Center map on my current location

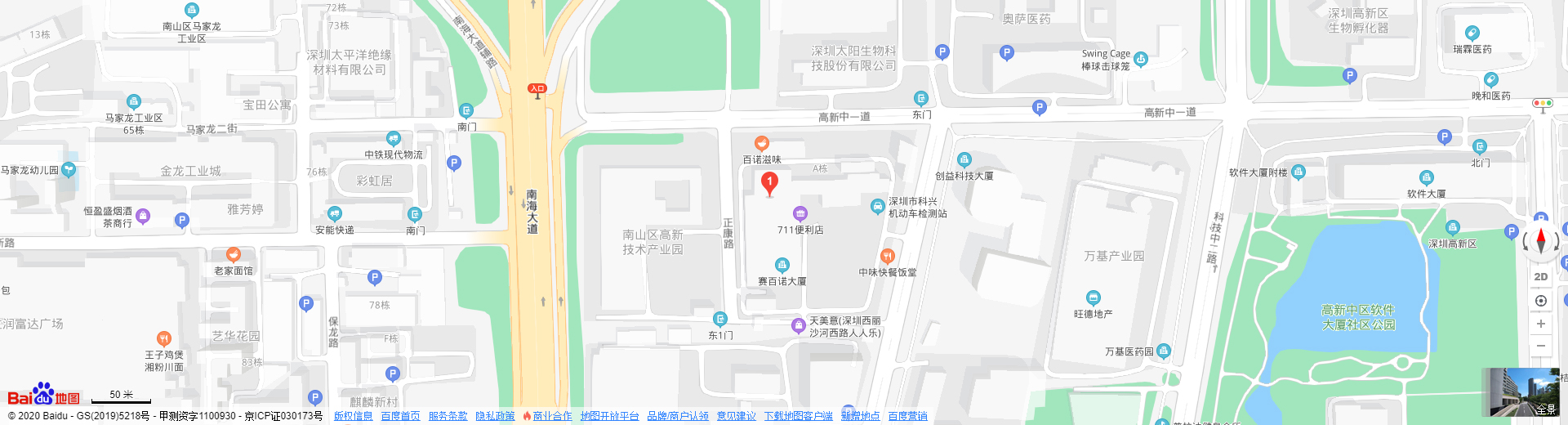click(x=1541, y=301)
